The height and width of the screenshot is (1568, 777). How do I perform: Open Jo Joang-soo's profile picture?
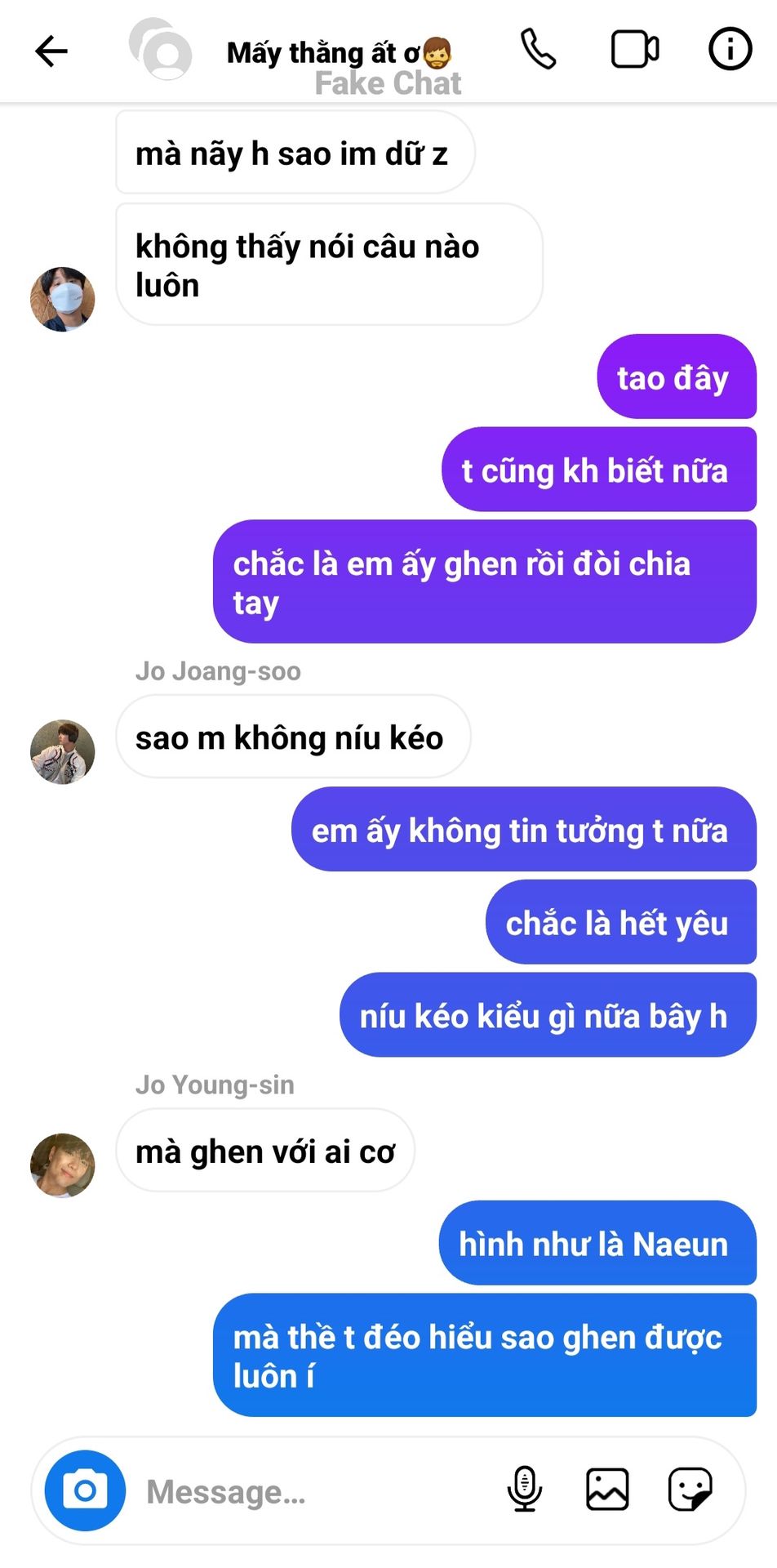coord(63,752)
